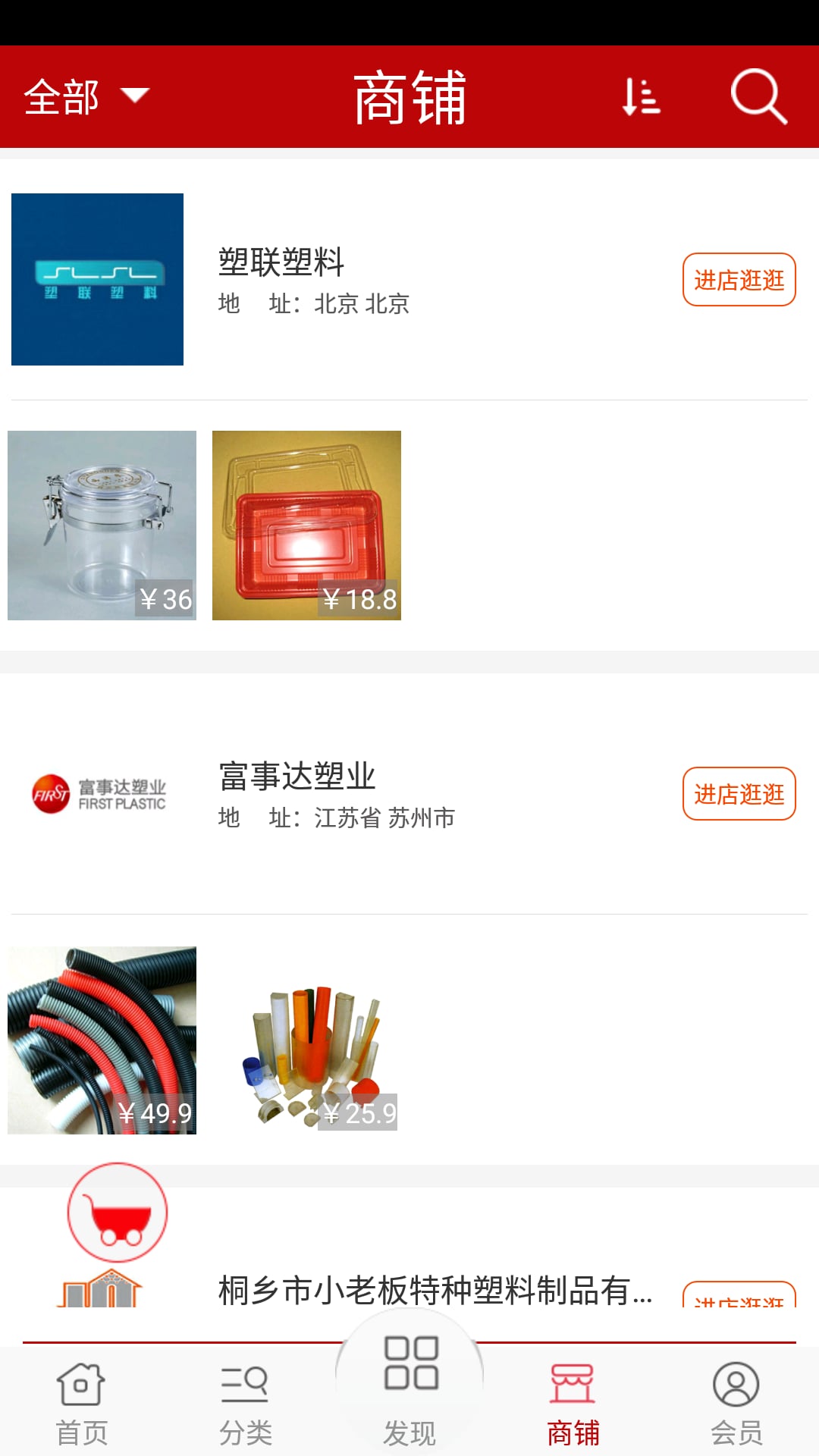Tap the 富事达塑业 shop name
The width and height of the screenshot is (819, 1456).
297,776
